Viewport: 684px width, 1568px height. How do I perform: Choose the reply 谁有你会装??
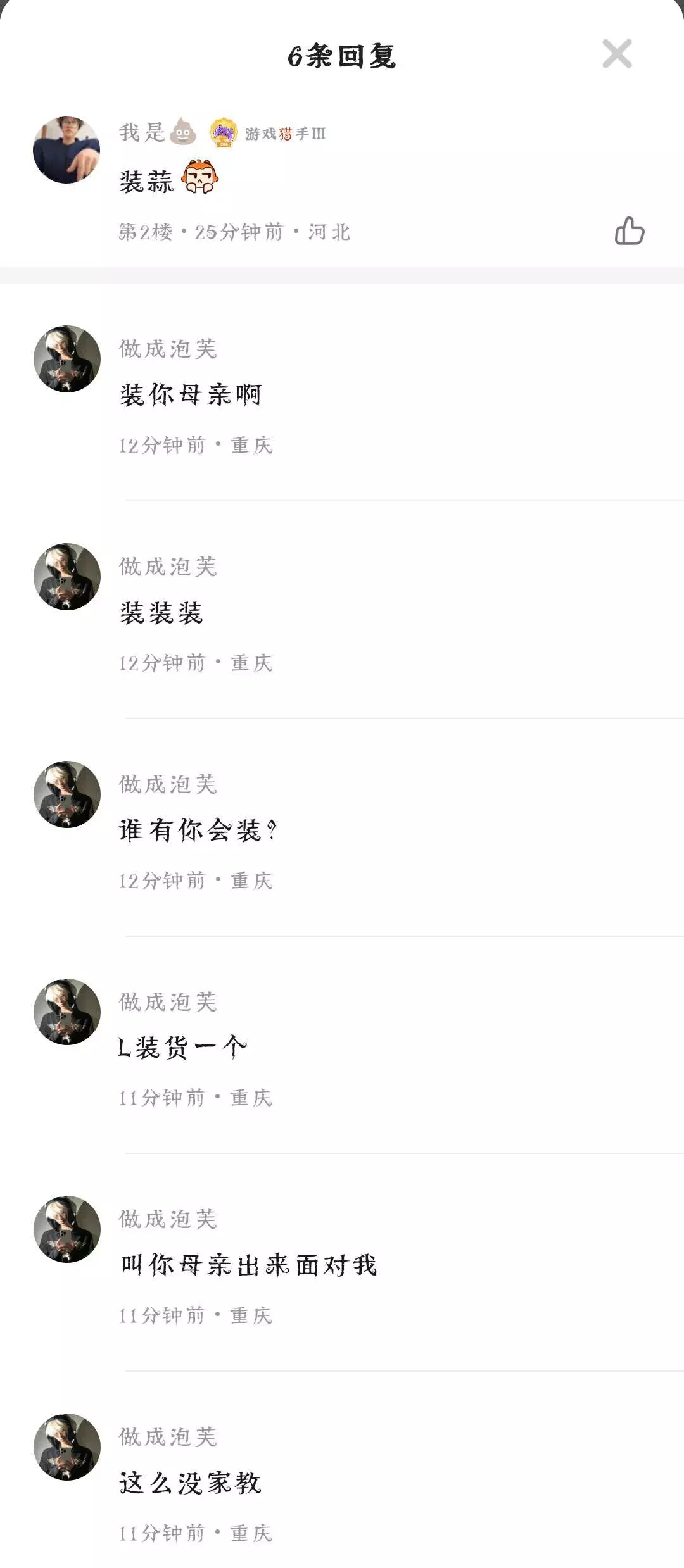pos(198,831)
